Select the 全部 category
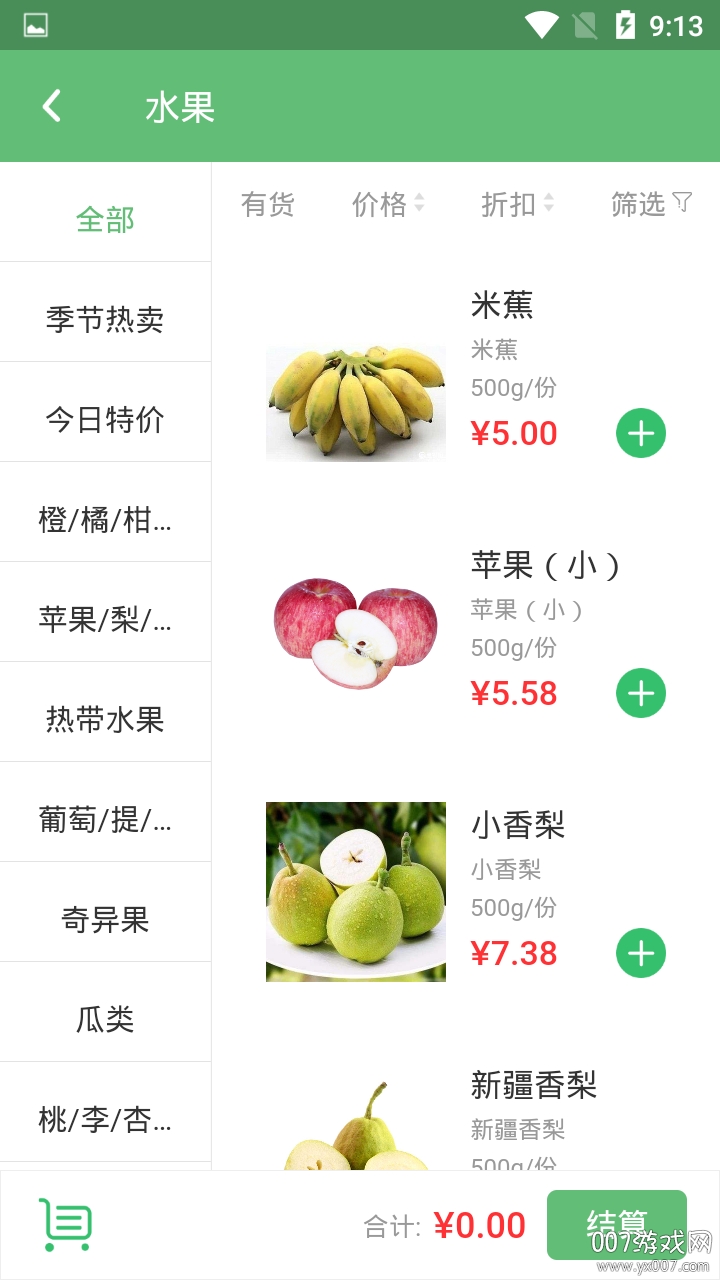The height and width of the screenshot is (1280, 720). pyautogui.click(x=105, y=219)
